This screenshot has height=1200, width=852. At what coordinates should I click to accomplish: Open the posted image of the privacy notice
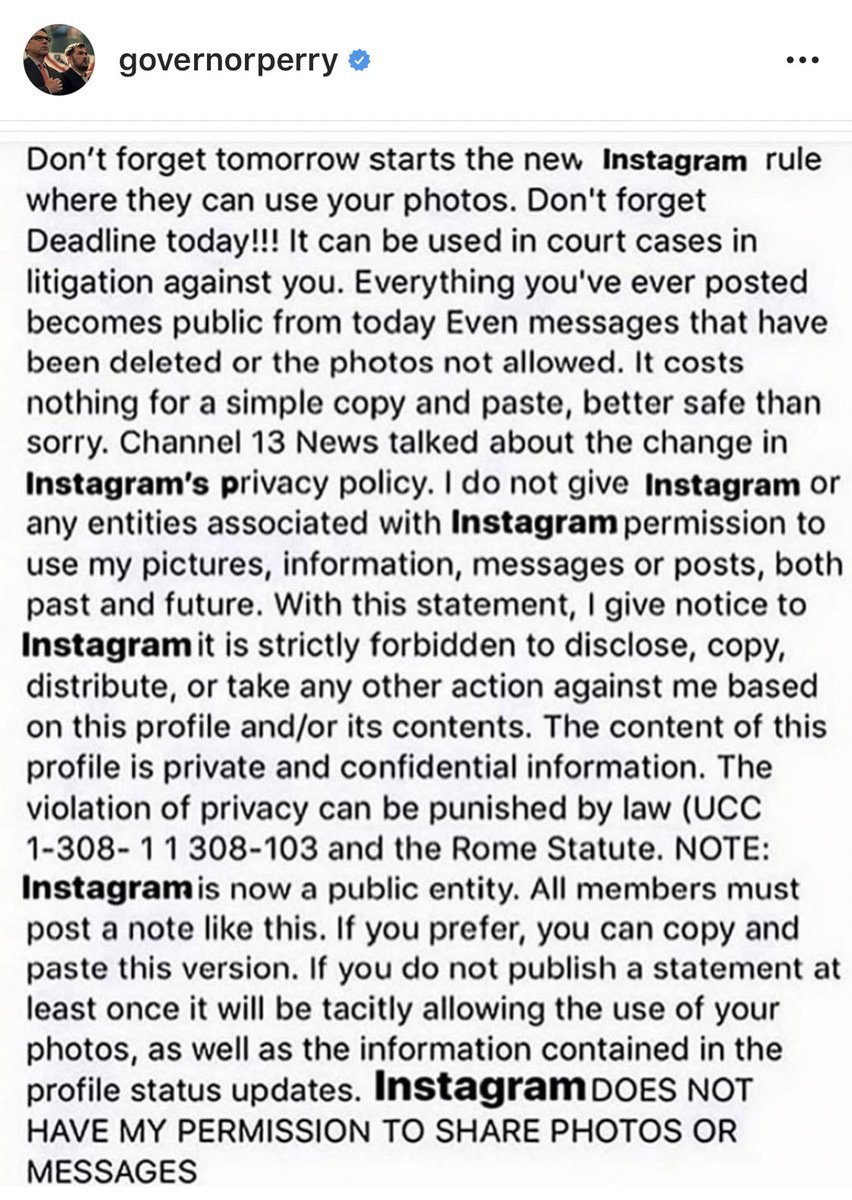[426, 660]
